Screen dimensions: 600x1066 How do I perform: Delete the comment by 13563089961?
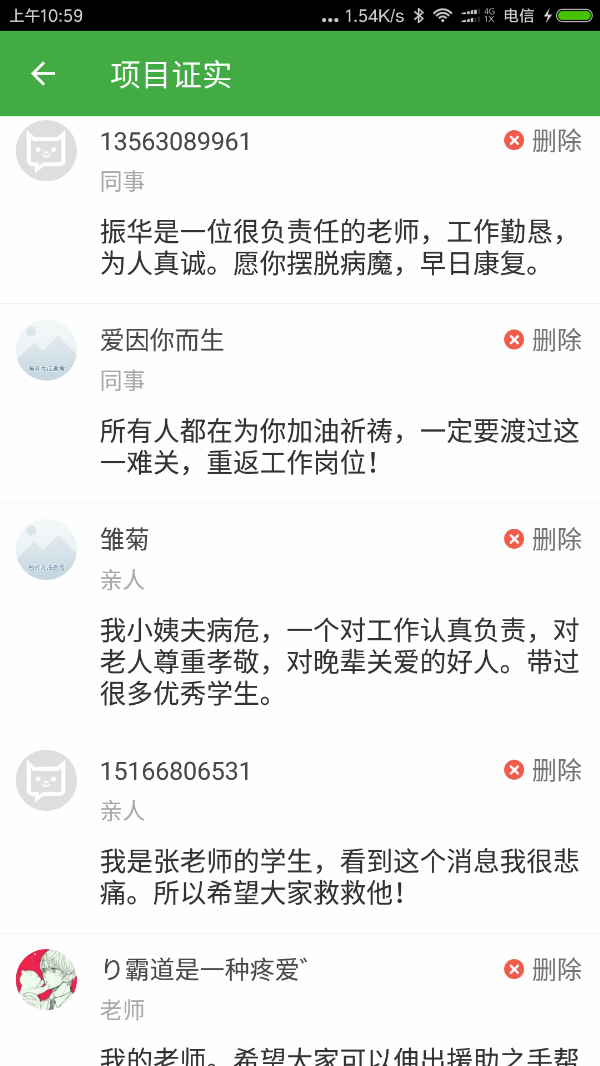point(543,141)
